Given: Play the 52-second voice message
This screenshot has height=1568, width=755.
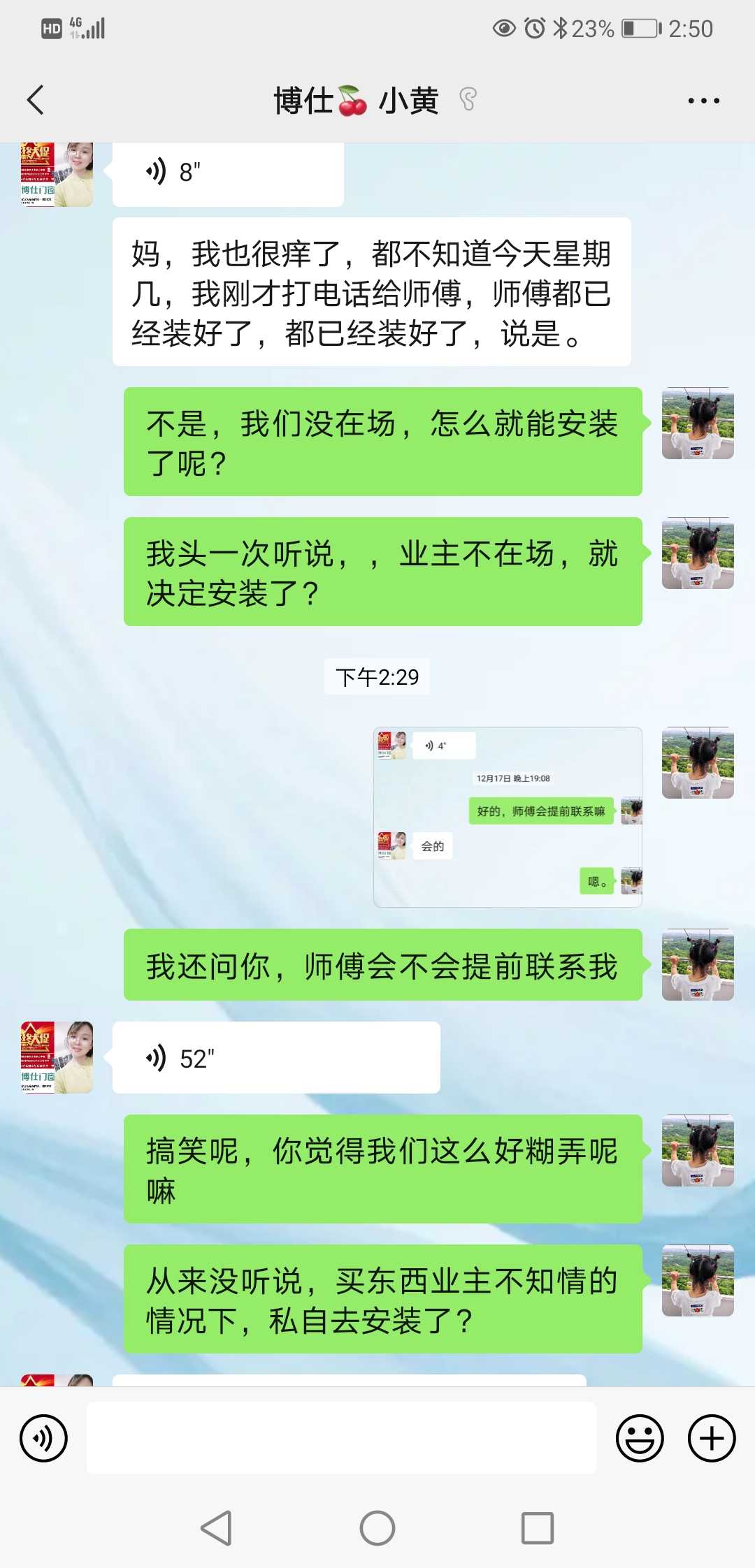Looking at the screenshot, I should tap(275, 1058).
